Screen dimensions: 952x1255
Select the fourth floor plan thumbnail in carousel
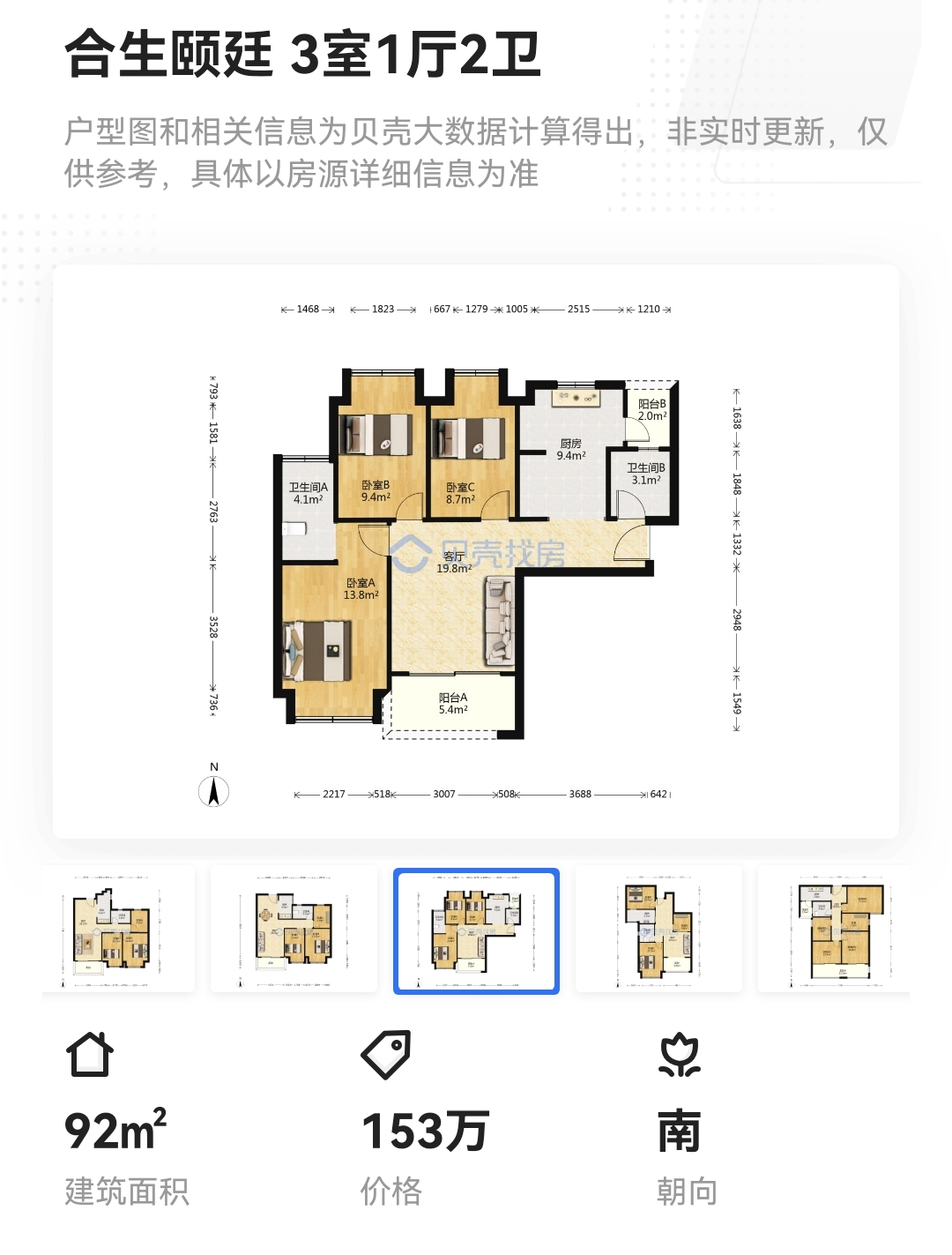tap(658, 930)
